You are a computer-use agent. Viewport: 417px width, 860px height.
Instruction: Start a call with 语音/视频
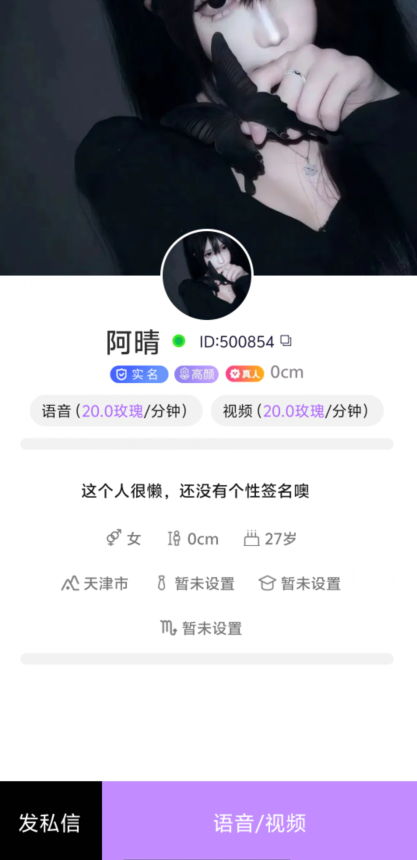(260, 822)
